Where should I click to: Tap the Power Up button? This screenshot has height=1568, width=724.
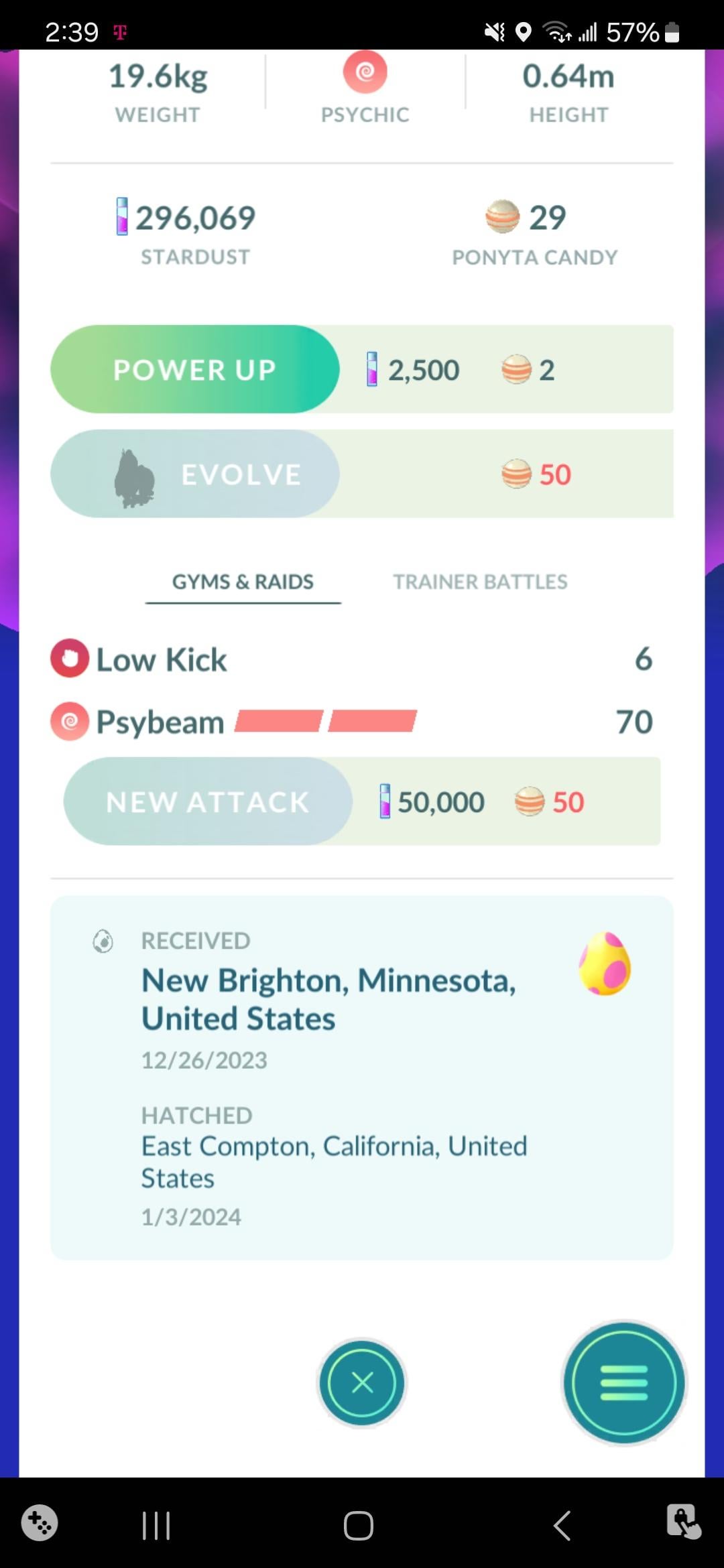pyautogui.click(x=195, y=369)
